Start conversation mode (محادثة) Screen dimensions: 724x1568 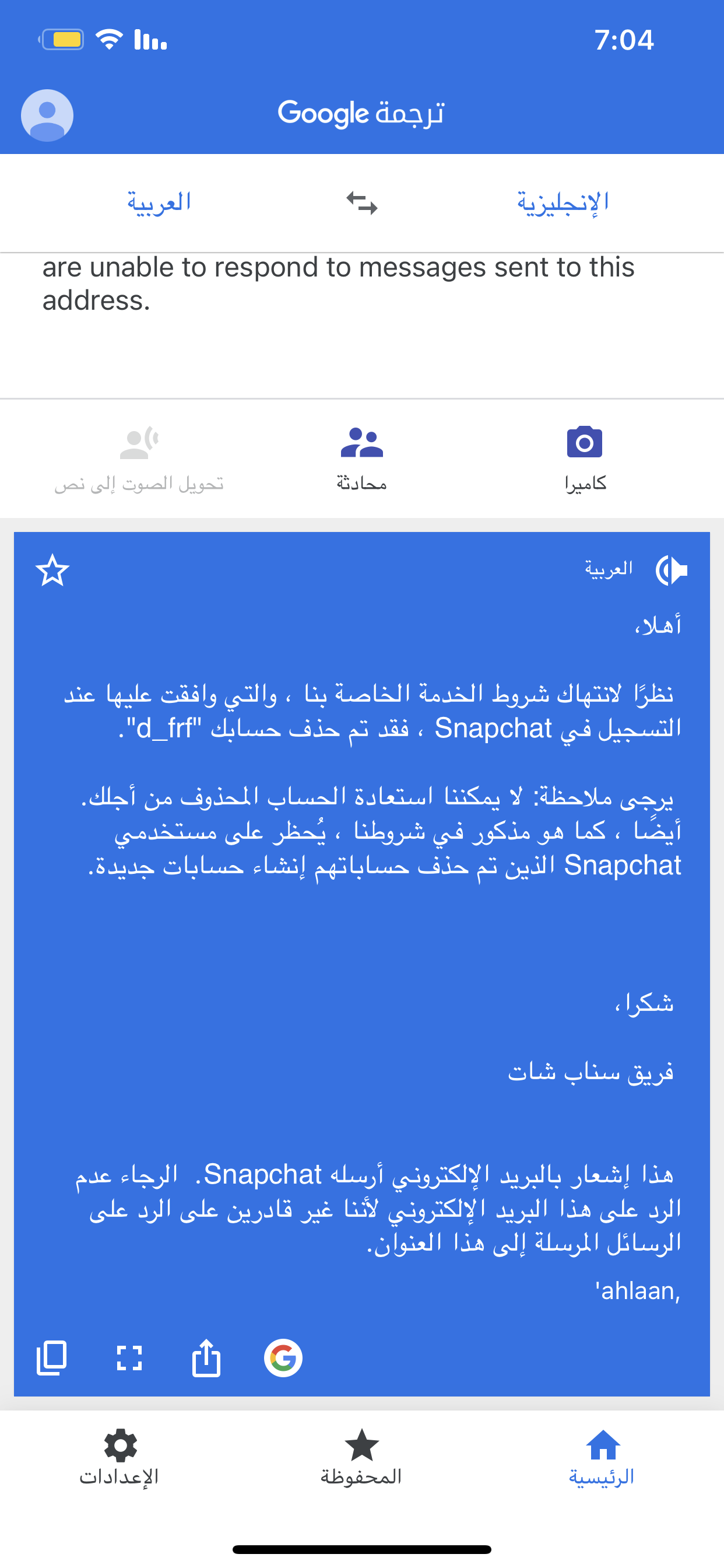(362, 459)
